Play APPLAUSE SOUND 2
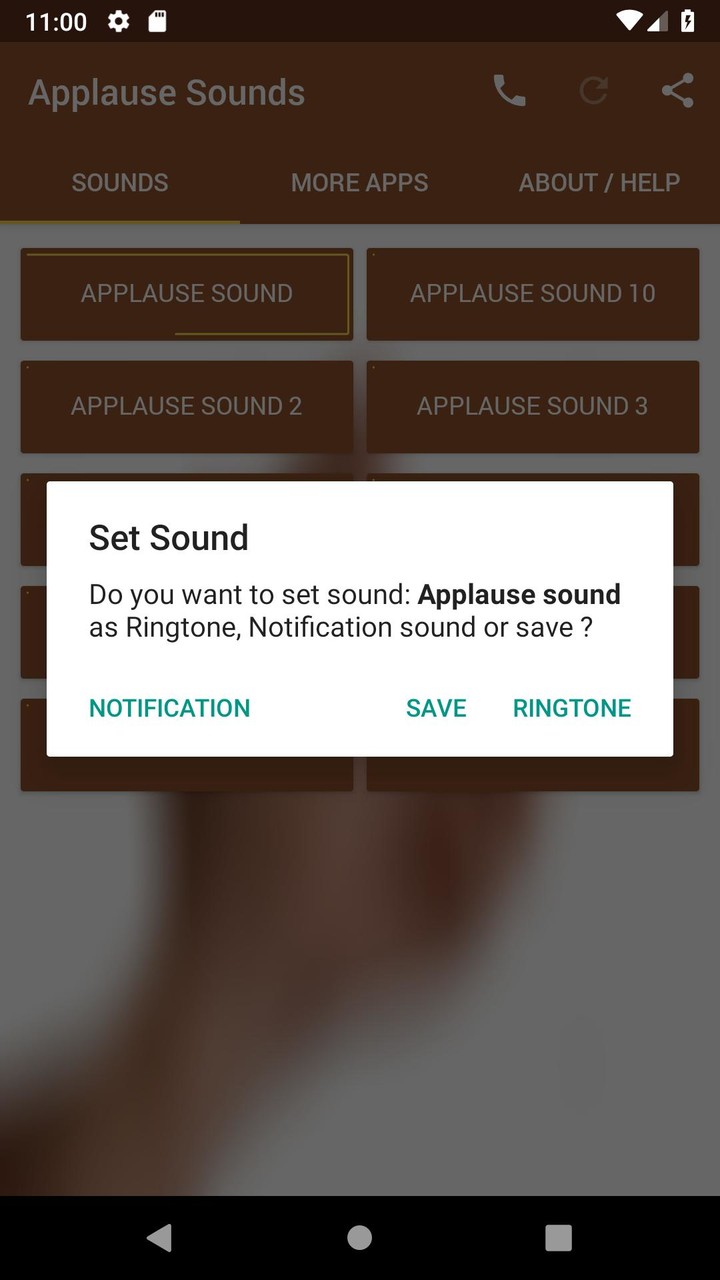This screenshot has height=1280, width=720. click(186, 406)
